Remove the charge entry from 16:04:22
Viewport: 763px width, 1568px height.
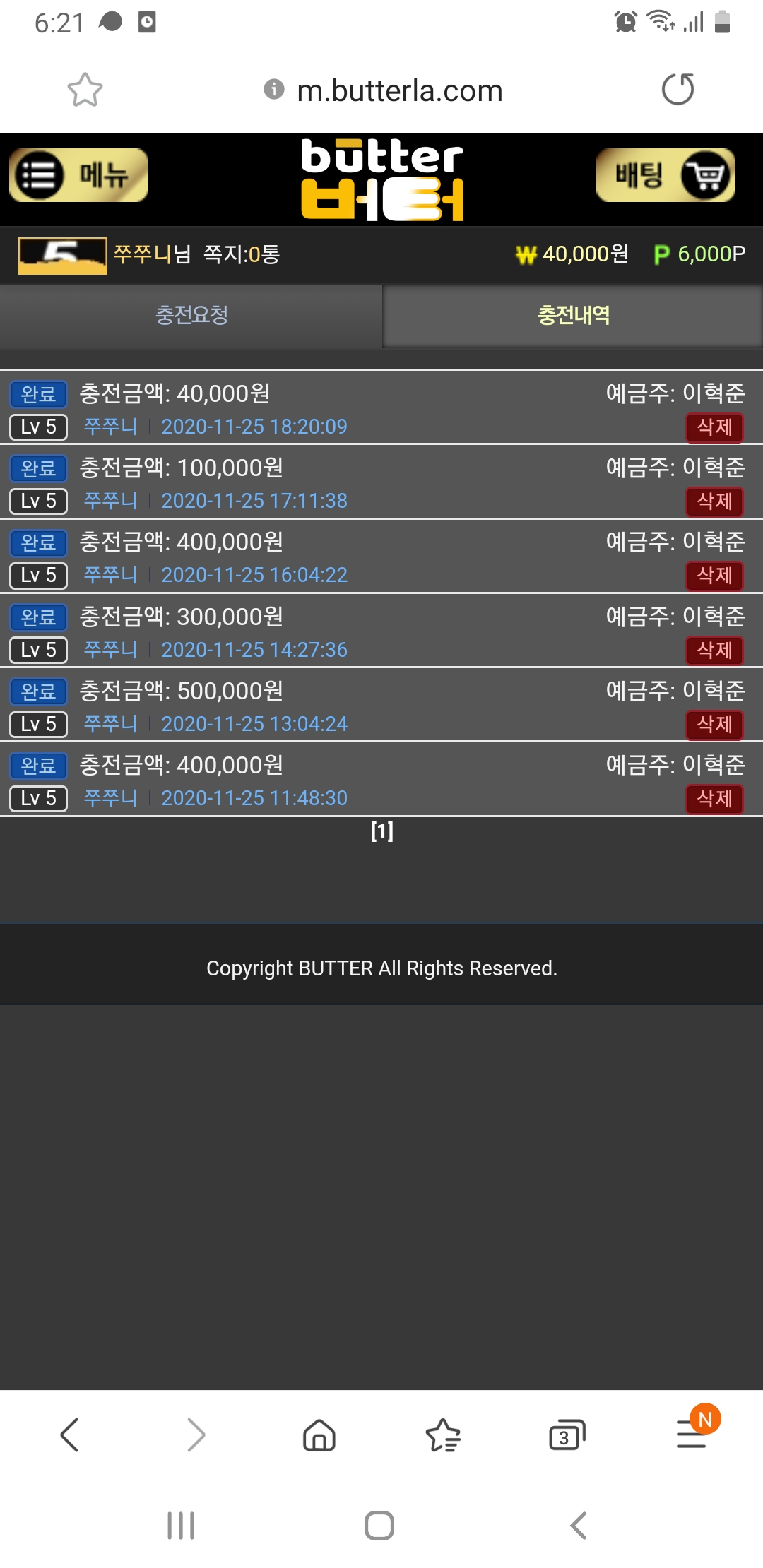pos(714,576)
